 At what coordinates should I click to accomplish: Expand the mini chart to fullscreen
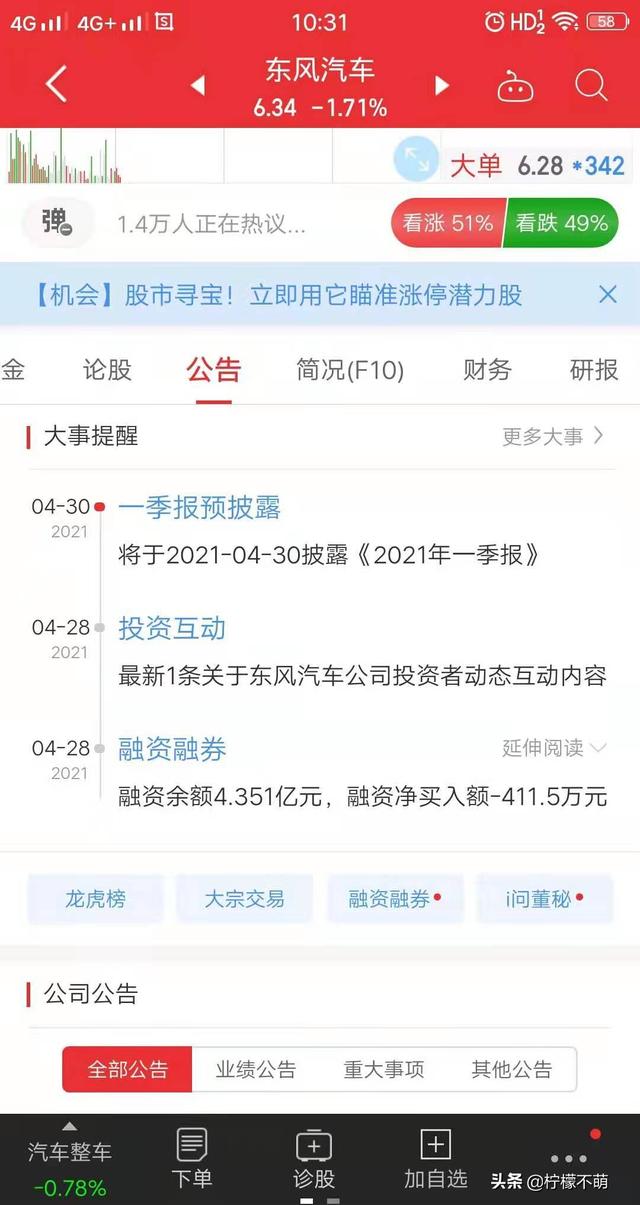click(x=415, y=159)
